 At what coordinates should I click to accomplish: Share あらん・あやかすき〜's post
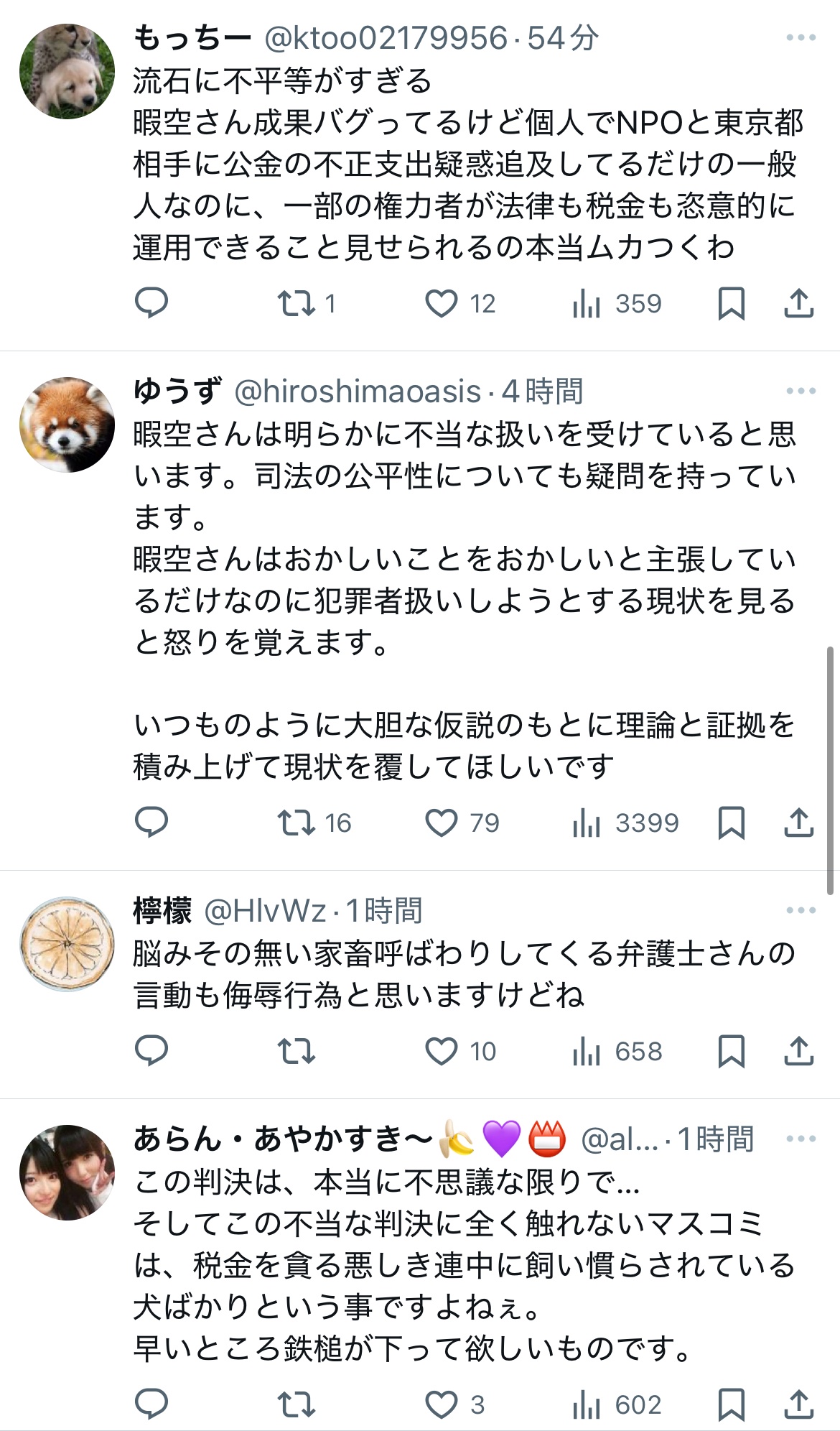[798, 1404]
